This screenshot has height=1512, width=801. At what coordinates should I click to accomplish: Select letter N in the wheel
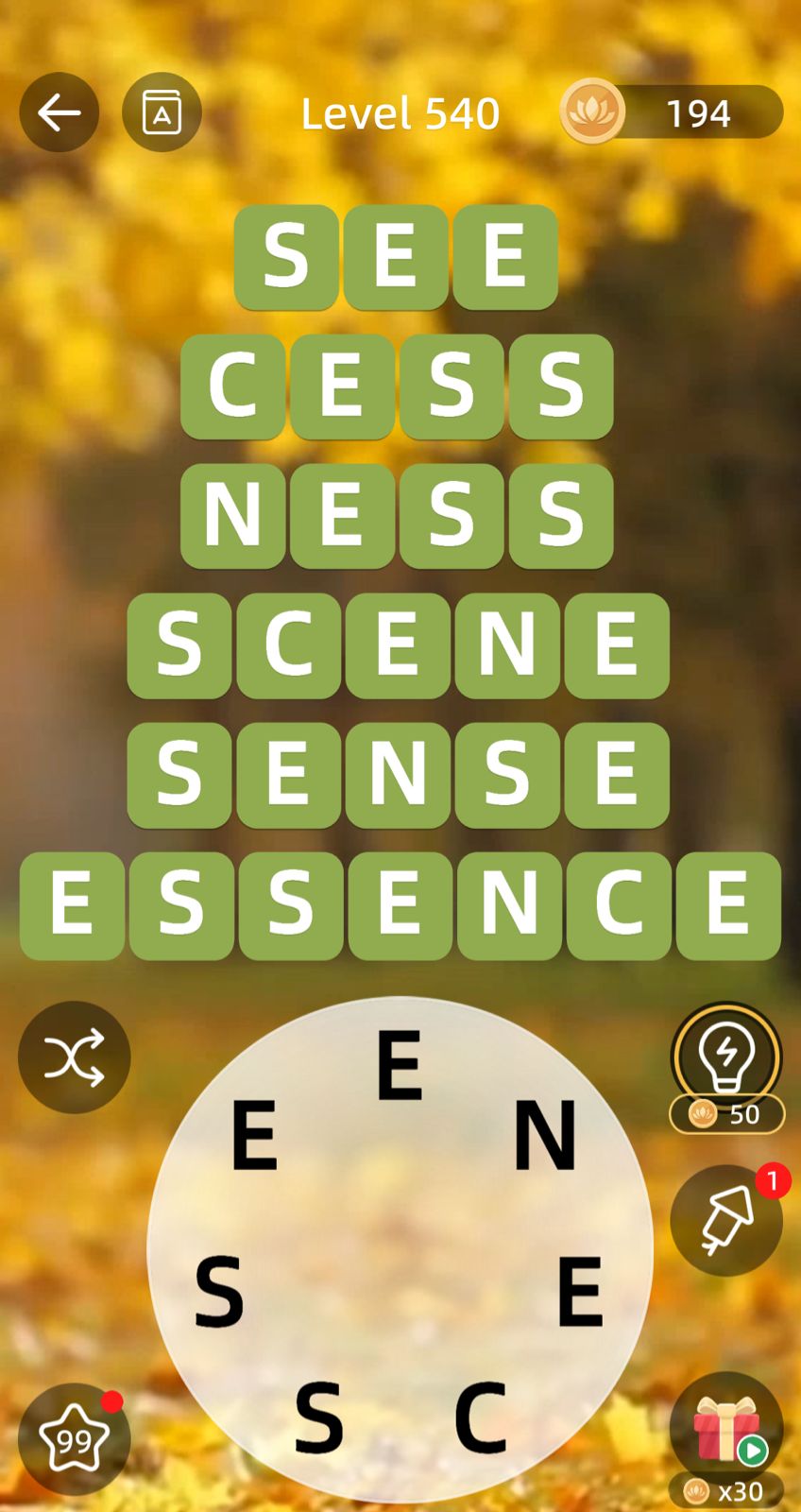coord(545,1136)
